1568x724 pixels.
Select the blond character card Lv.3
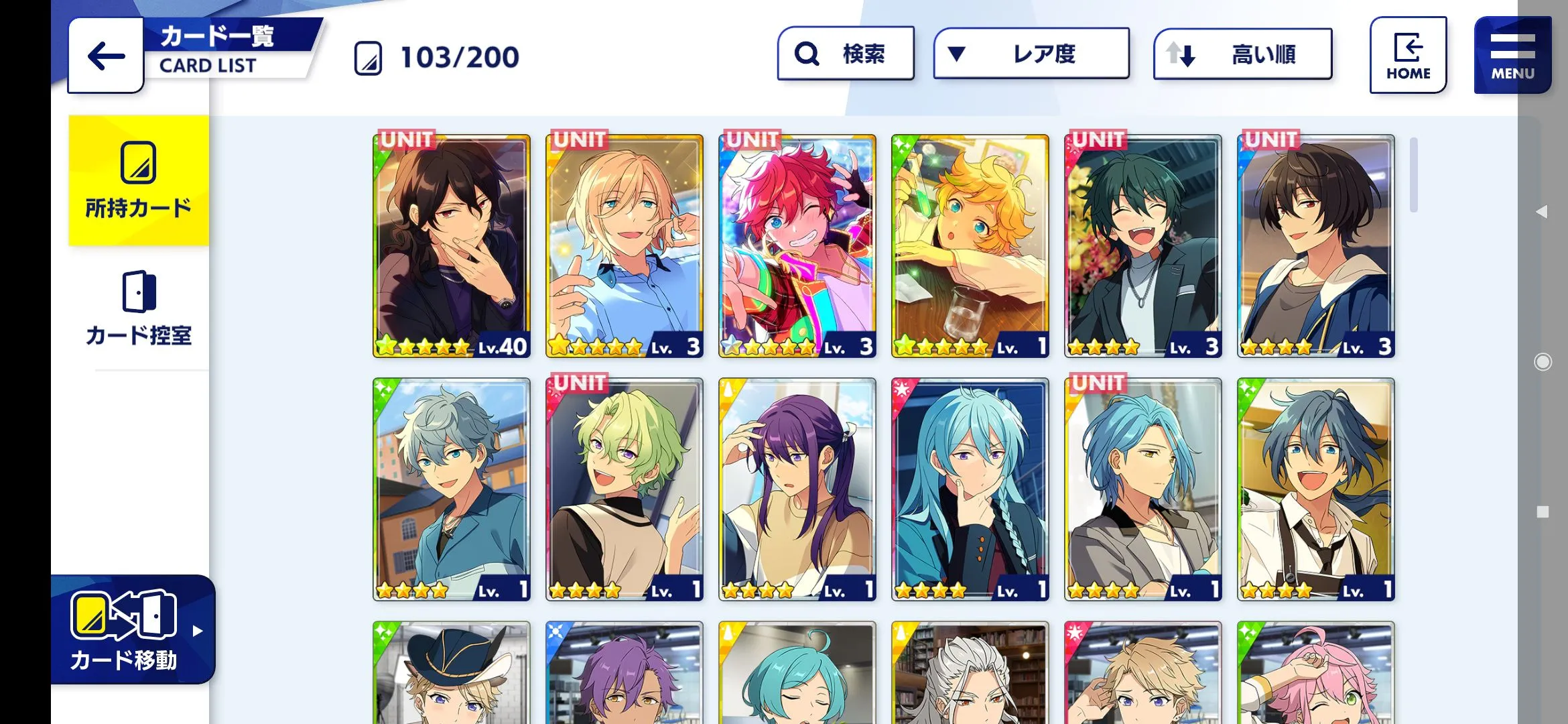(x=625, y=246)
